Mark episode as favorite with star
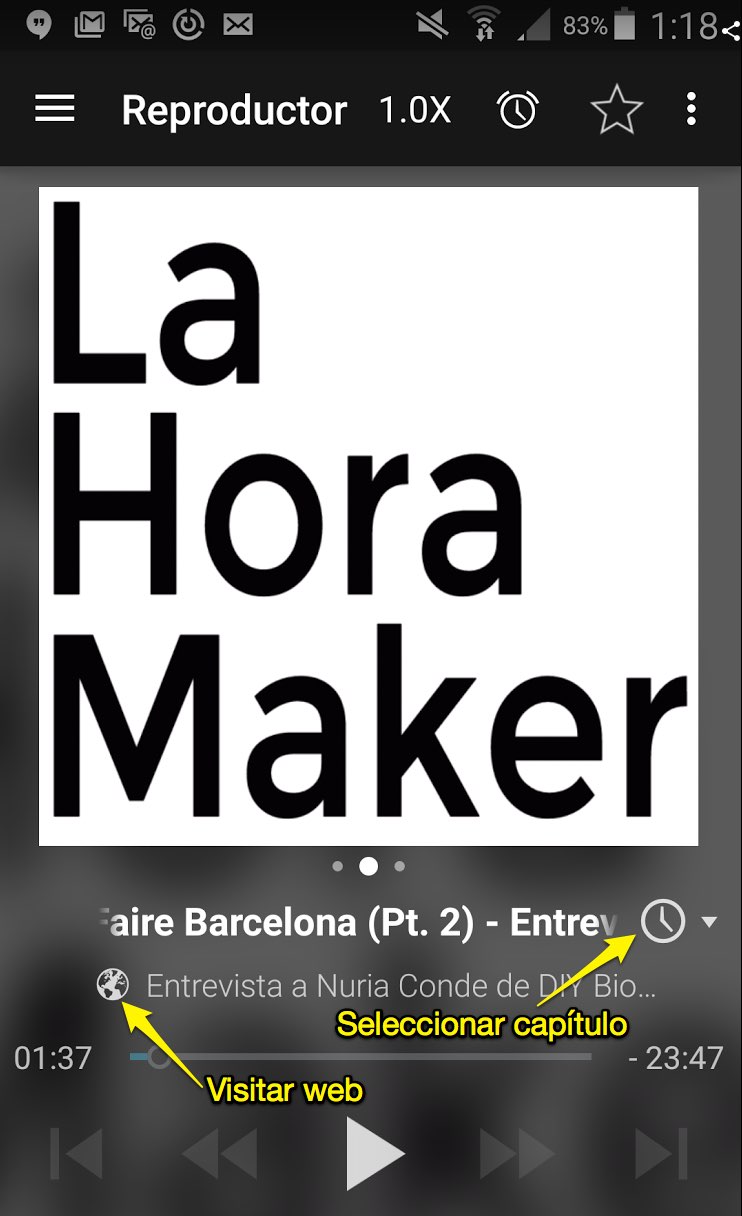742x1216 pixels. coord(616,110)
